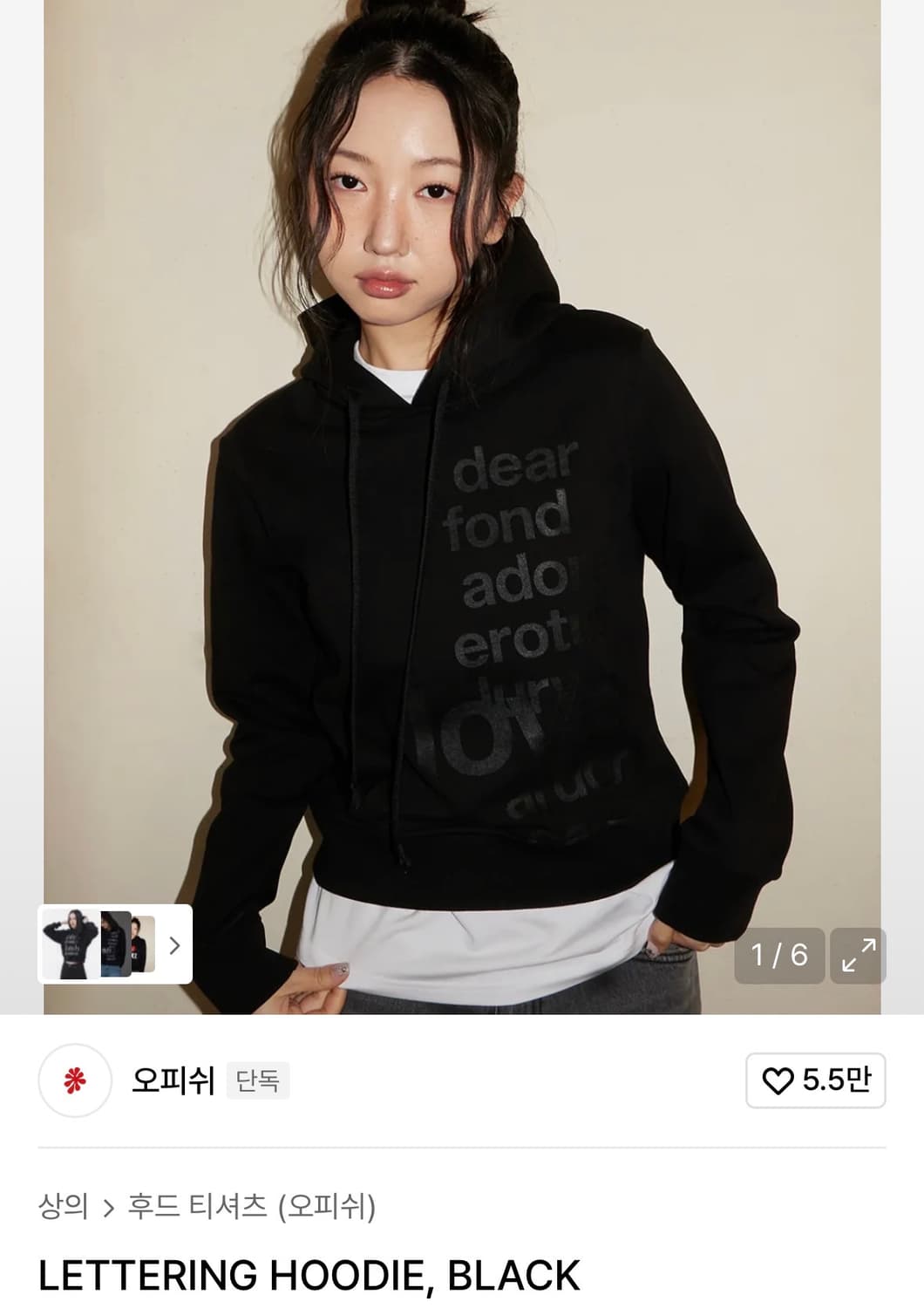Tap the 1/6 image page indicator
Screen dimensions: 924x1308
[778, 956]
